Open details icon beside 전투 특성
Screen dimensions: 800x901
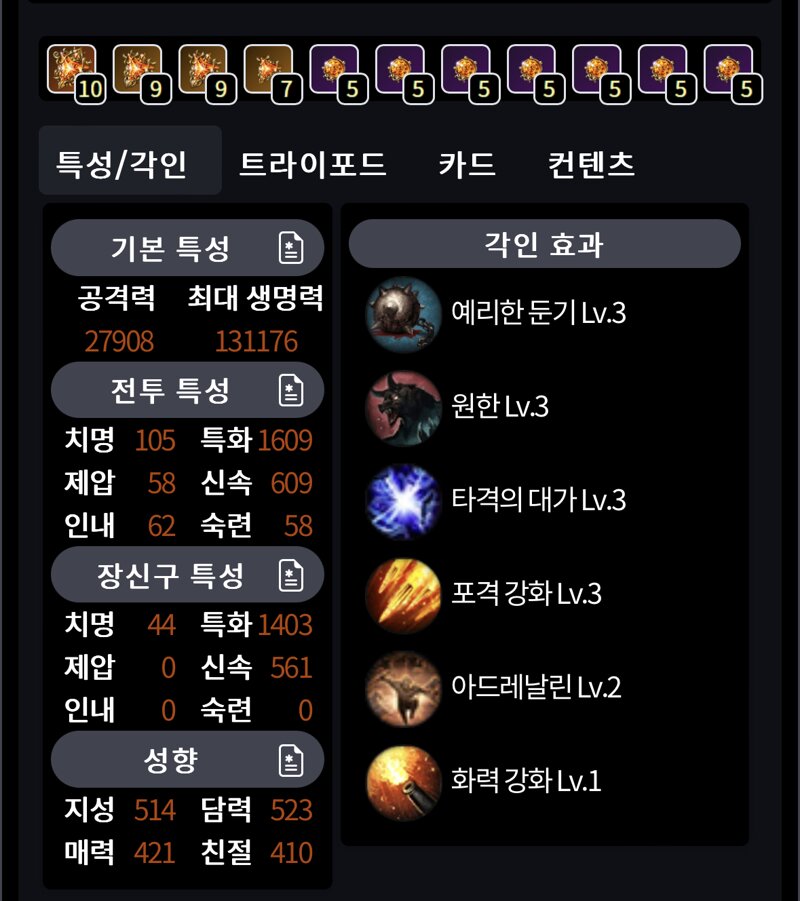point(290,390)
